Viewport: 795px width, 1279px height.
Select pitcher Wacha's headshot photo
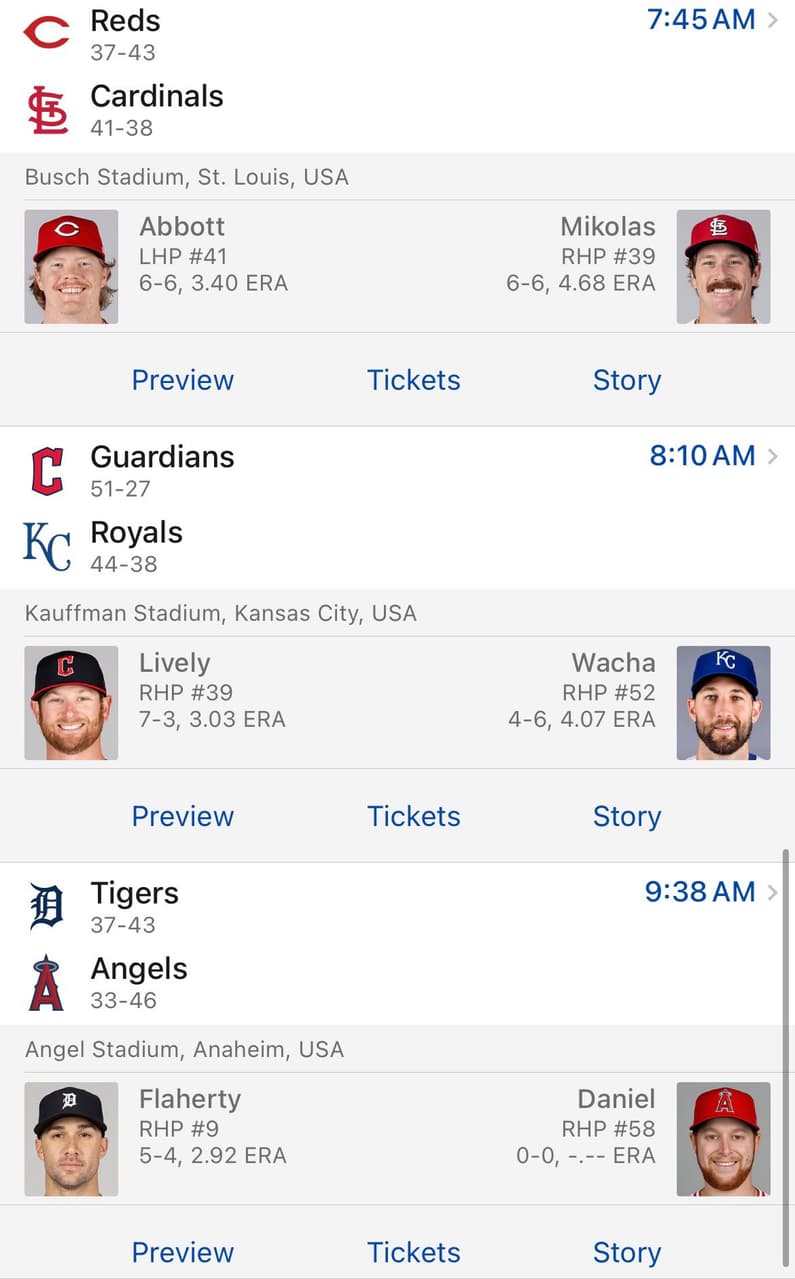(x=723, y=702)
